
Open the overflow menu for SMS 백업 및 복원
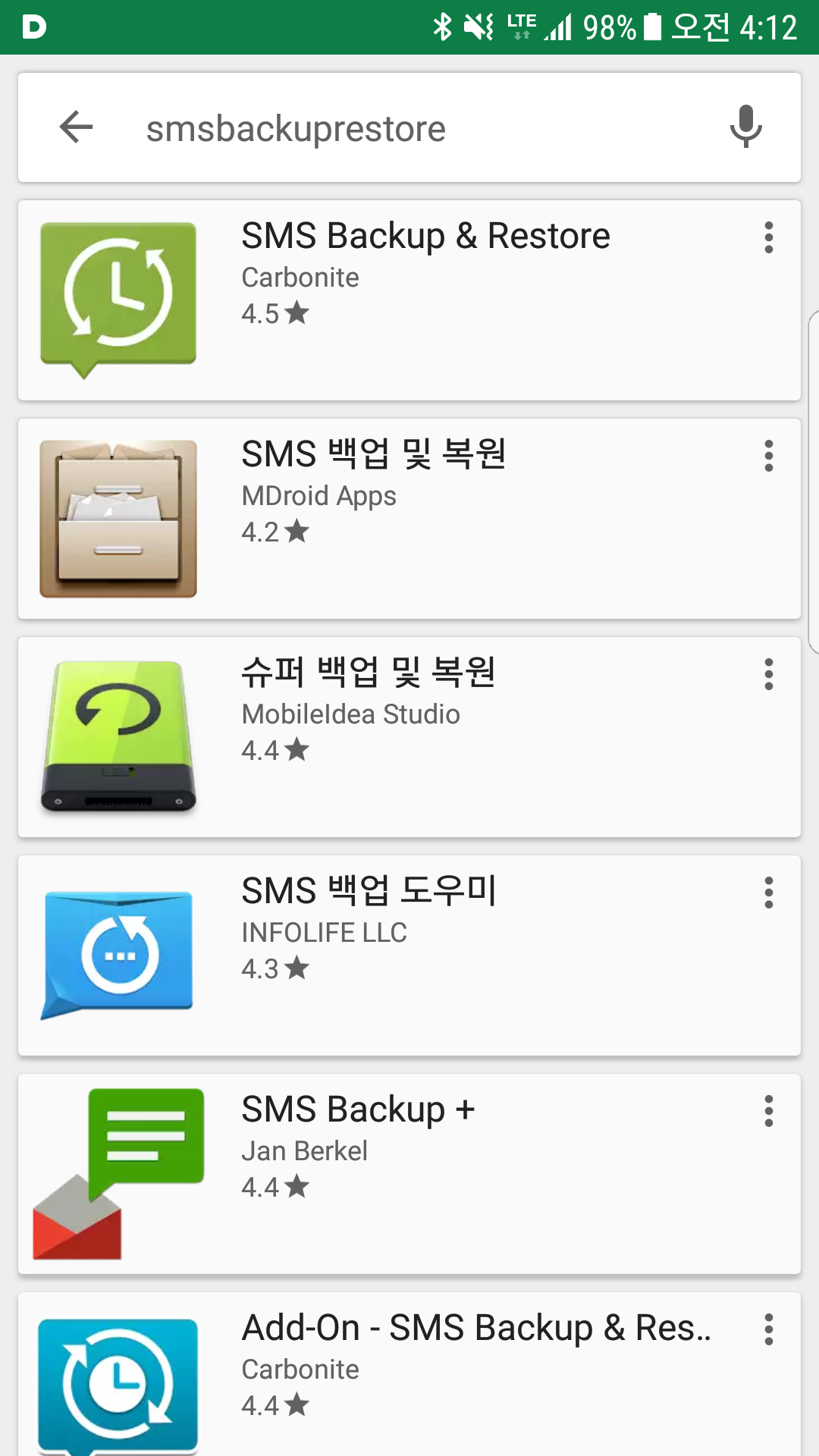coord(768,457)
